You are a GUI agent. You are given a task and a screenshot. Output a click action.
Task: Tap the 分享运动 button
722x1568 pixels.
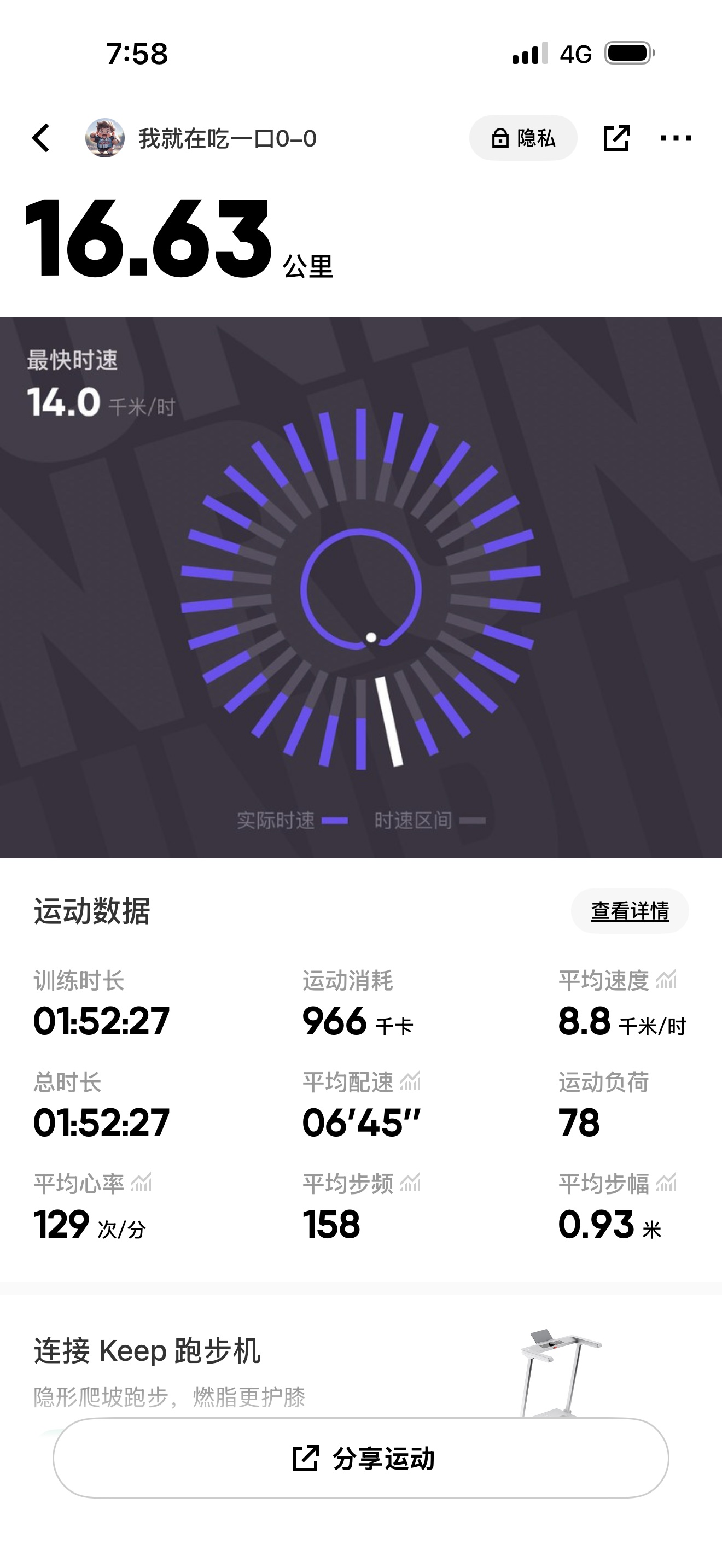pos(361,1459)
